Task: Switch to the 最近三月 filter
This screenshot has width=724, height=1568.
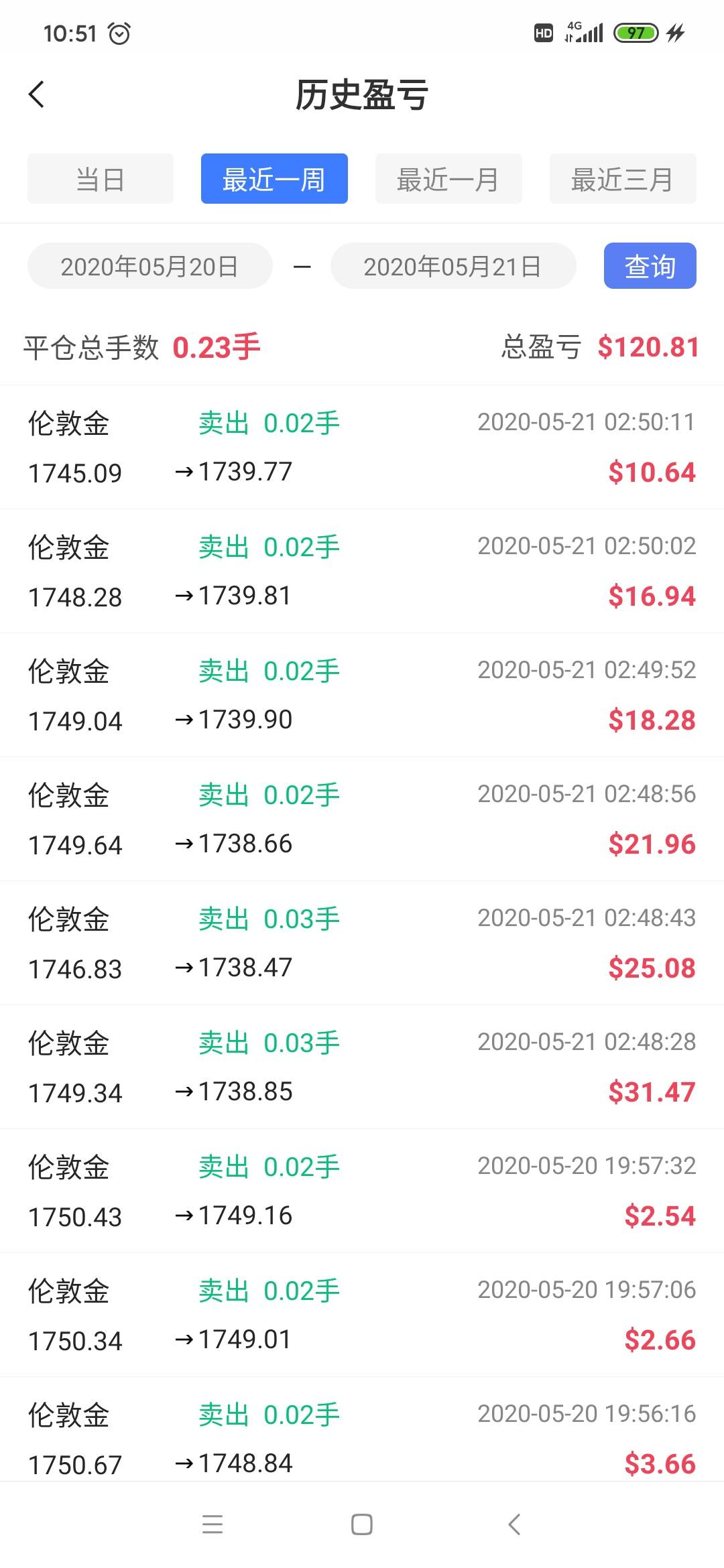Action: click(x=622, y=179)
